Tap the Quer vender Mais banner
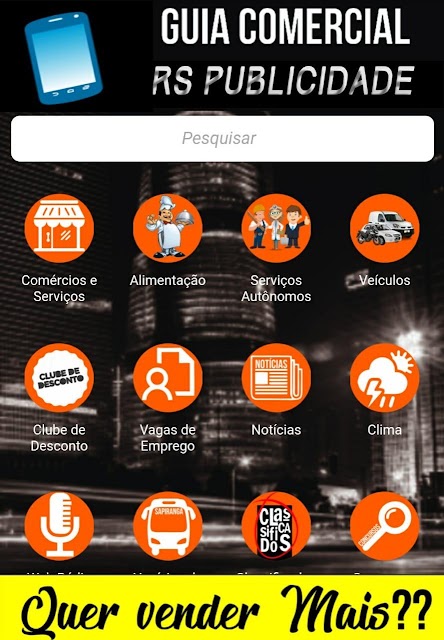The width and height of the screenshot is (444, 640). click(222, 607)
